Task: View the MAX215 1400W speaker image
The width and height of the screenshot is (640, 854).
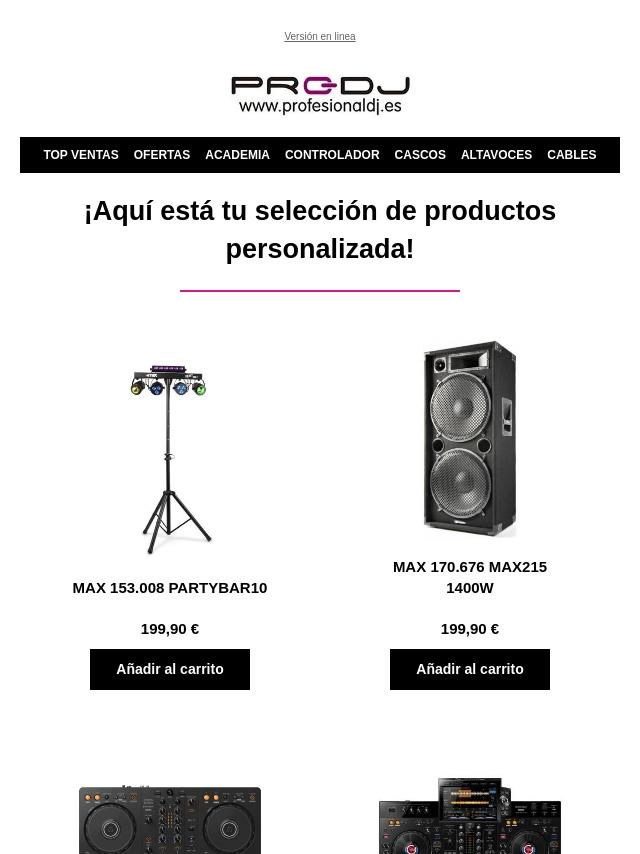Action: point(470,438)
